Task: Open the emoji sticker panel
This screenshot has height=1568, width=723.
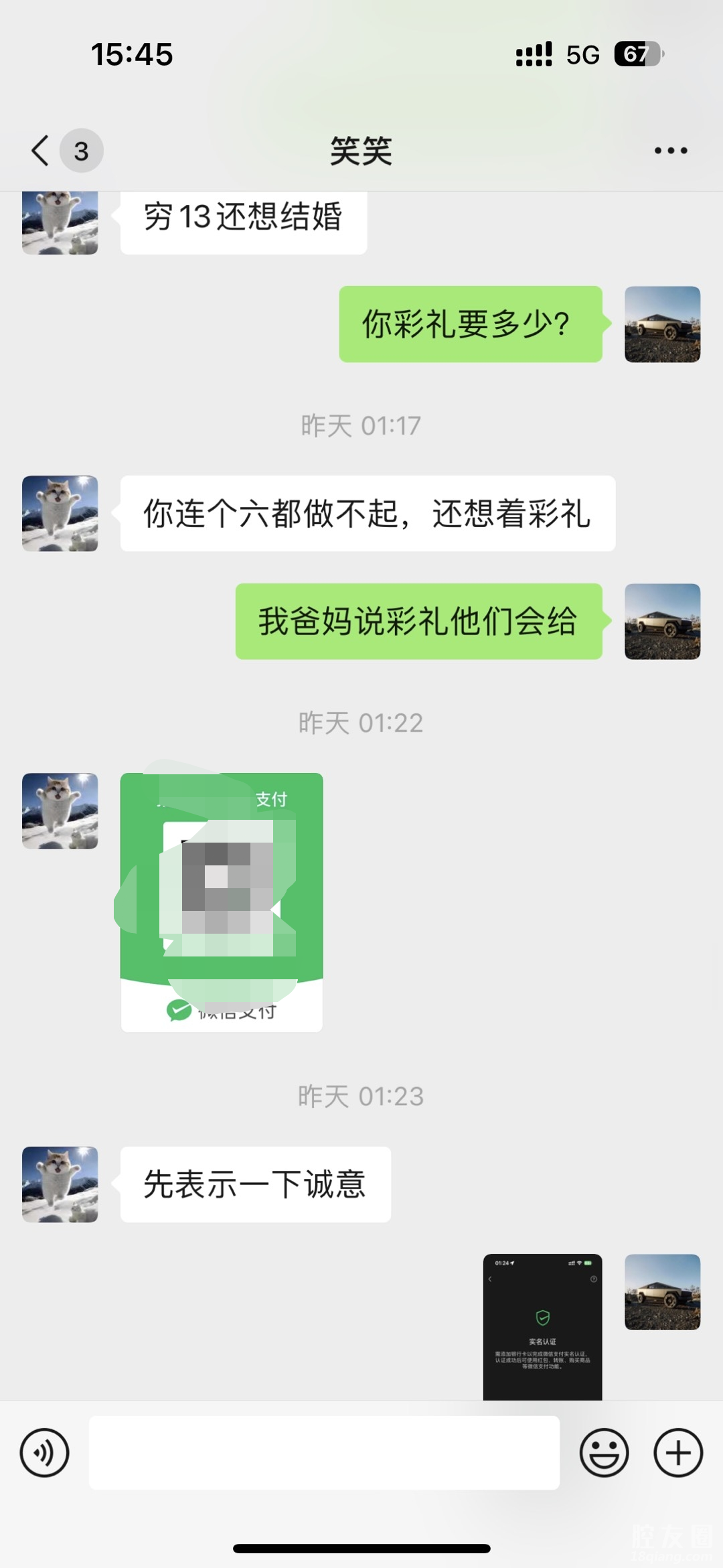Action: tap(604, 1453)
